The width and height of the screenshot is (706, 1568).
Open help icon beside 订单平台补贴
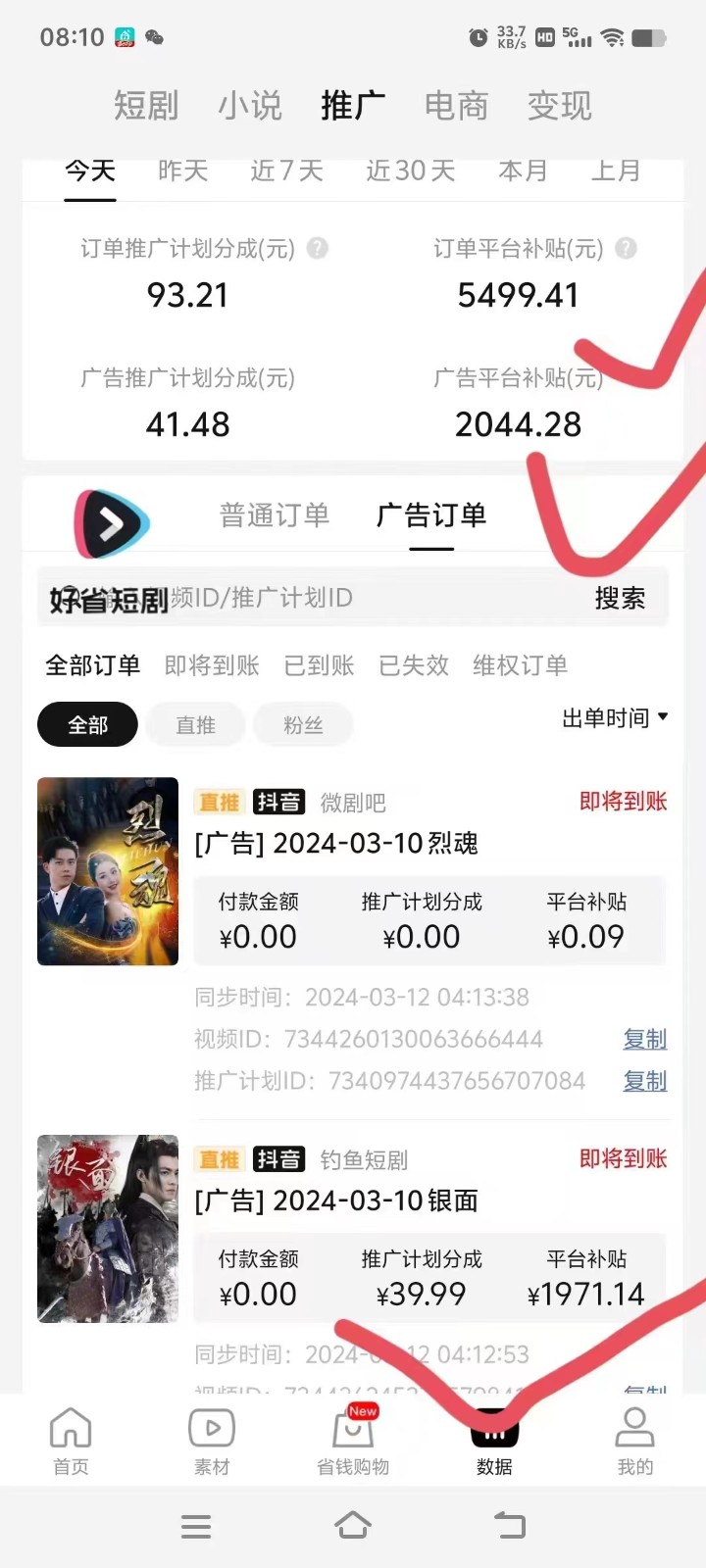(x=627, y=249)
